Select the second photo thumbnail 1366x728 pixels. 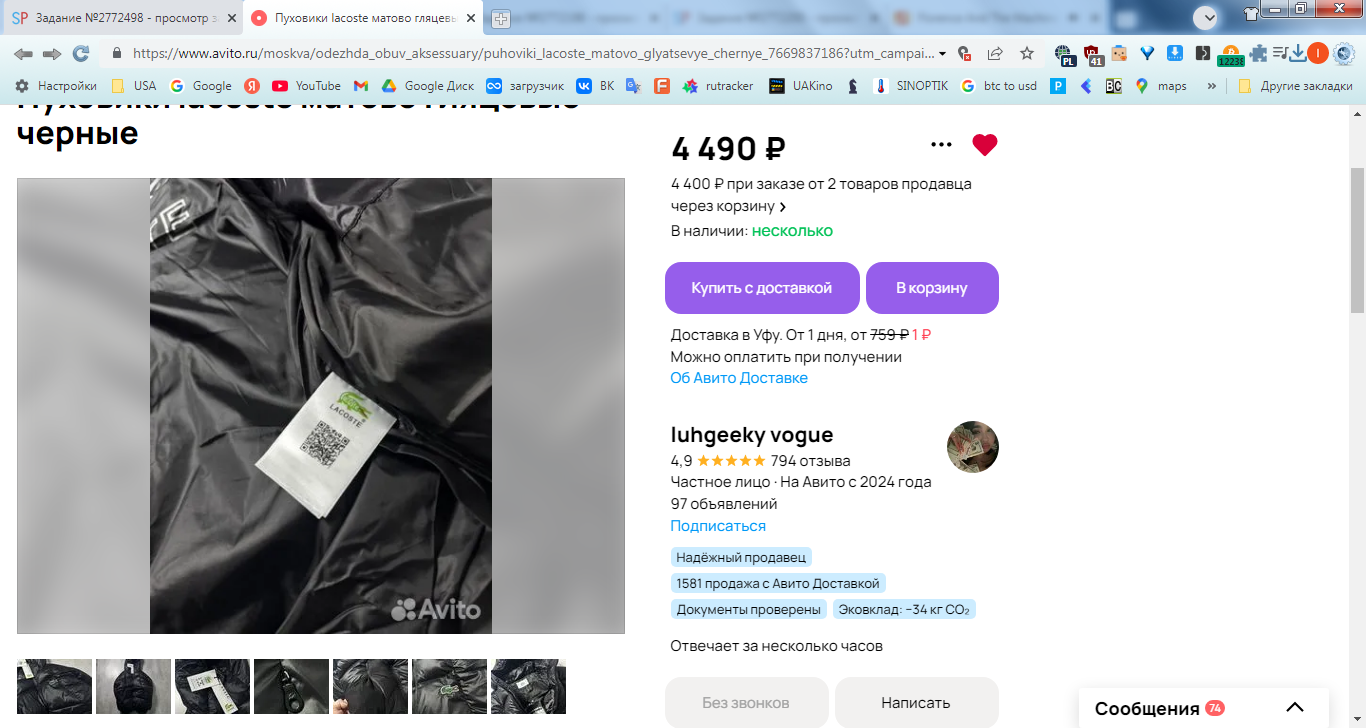(133, 686)
